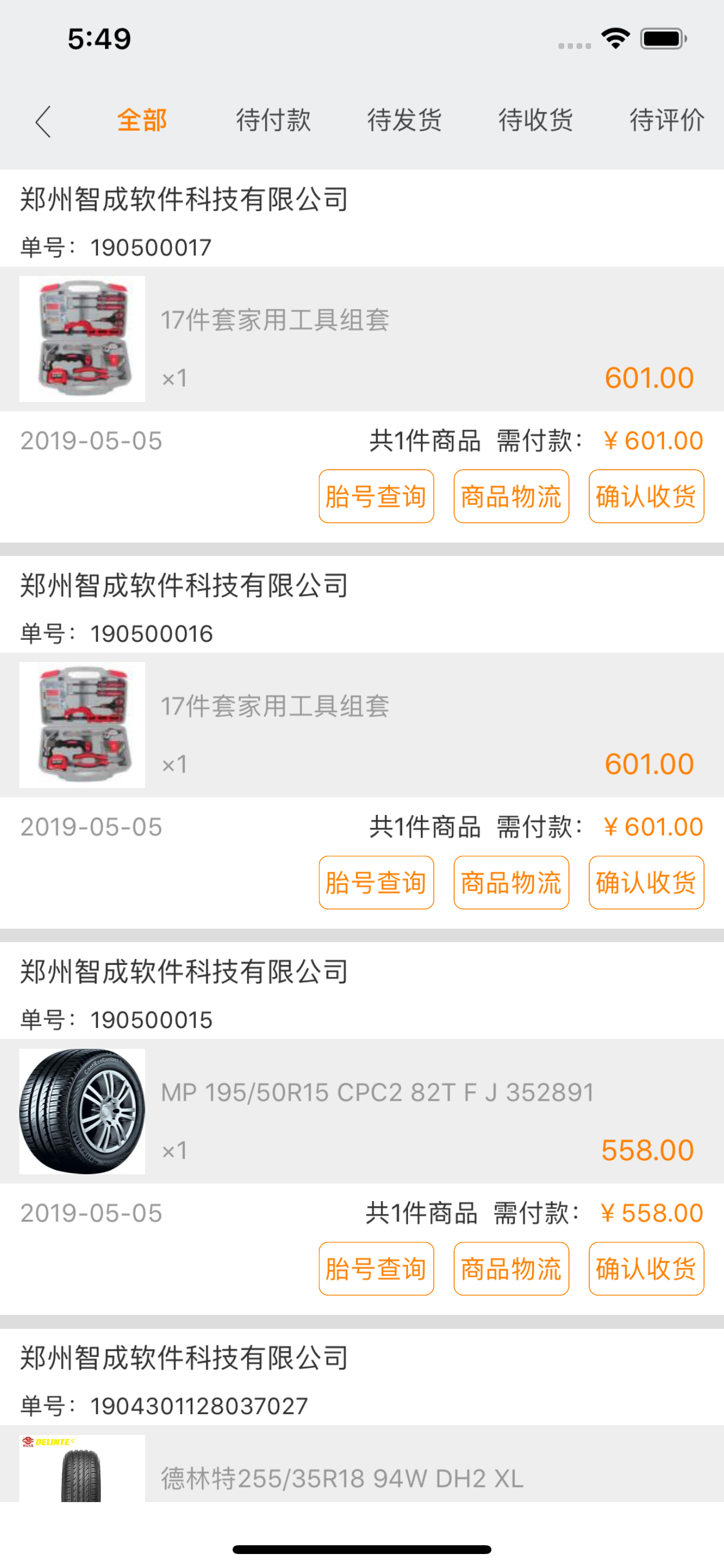Open 商品物流 for order 190500017
The image size is (724, 1568).
click(511, 496)
